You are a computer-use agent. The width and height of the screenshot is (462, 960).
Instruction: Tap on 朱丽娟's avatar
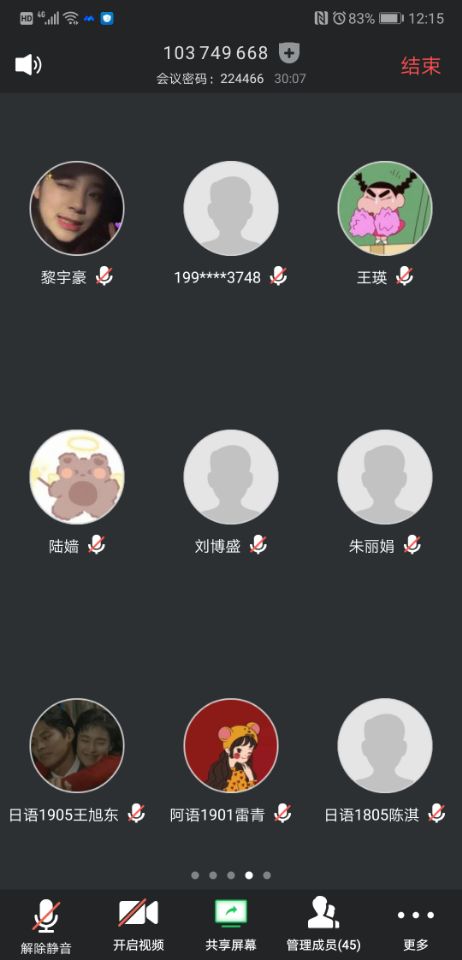385,476
